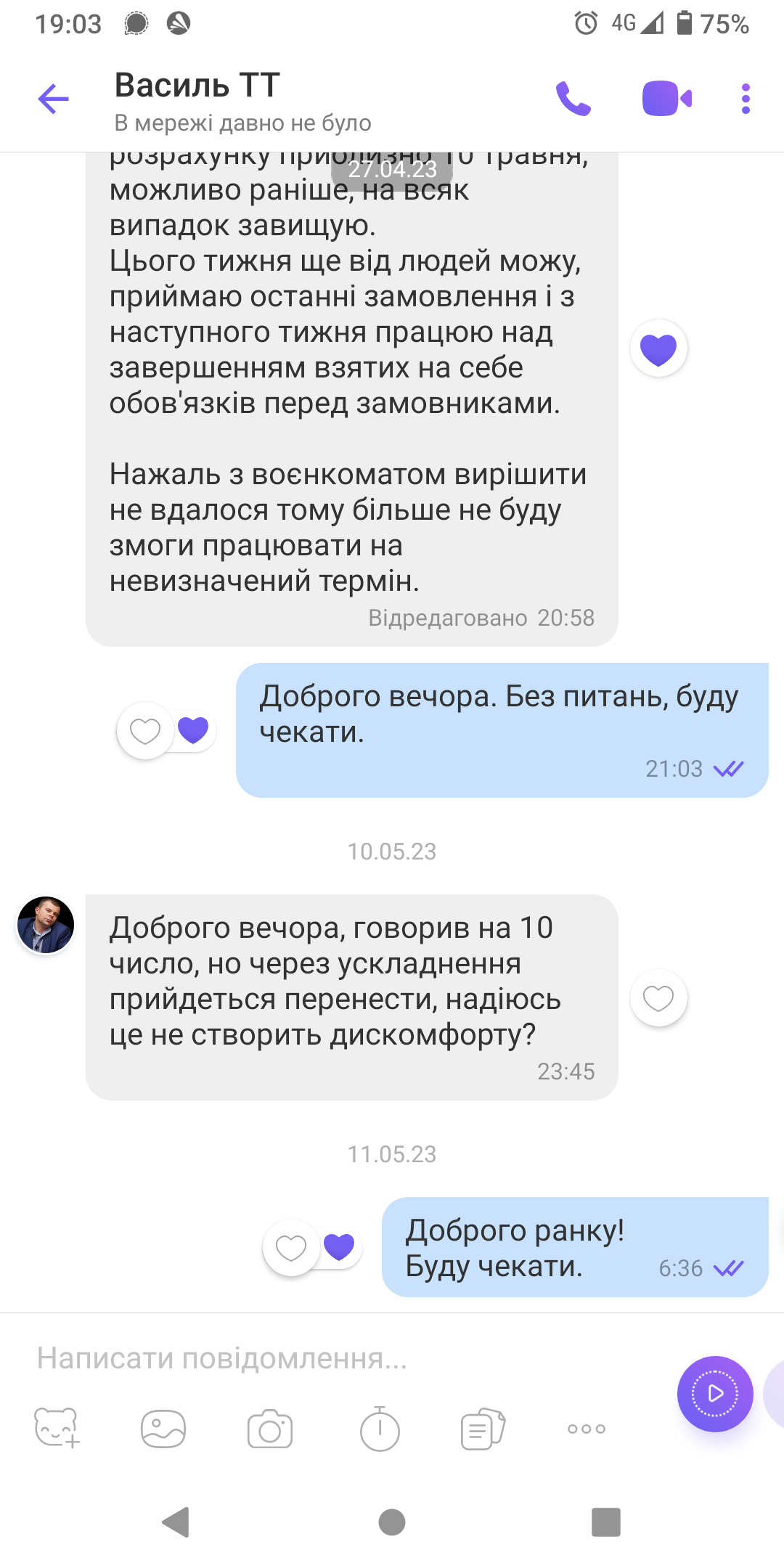Start a video call with Василь ТТ

(666, 99)
